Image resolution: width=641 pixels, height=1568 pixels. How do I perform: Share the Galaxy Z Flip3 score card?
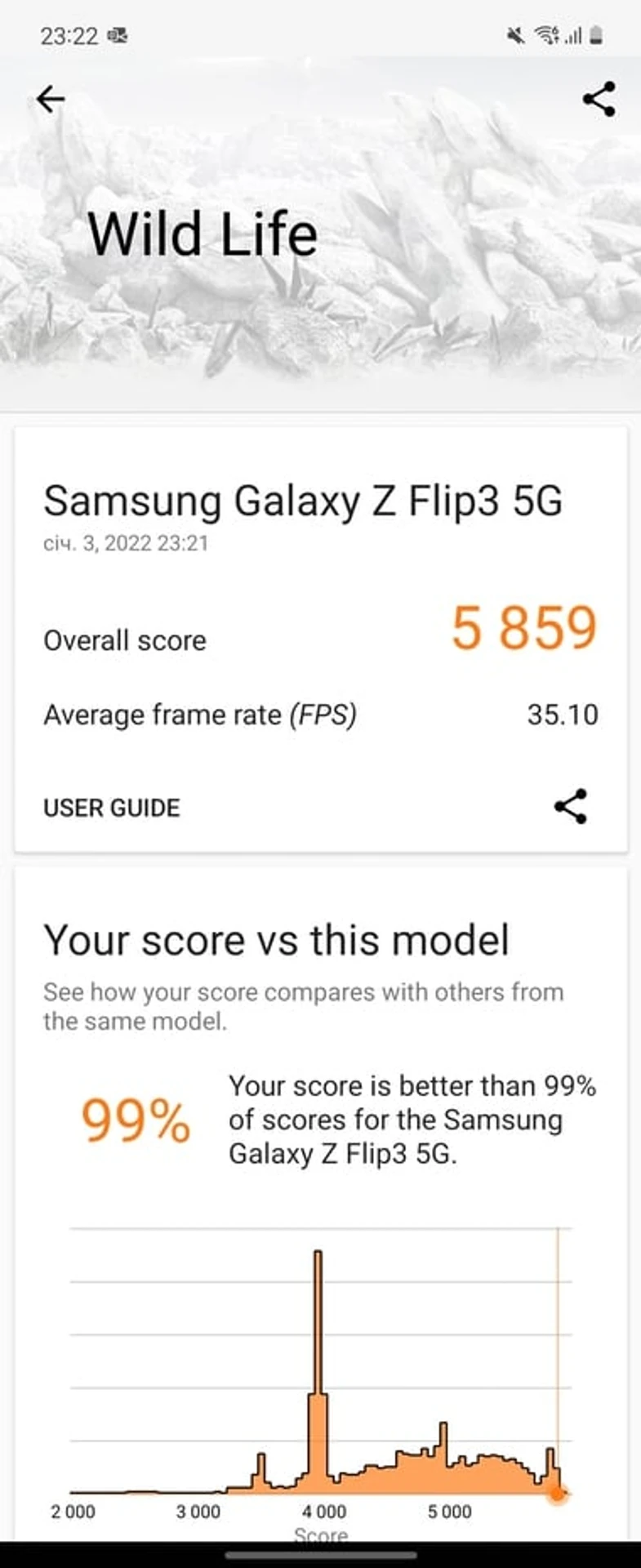pyautogui.click(x=571, y=807)
